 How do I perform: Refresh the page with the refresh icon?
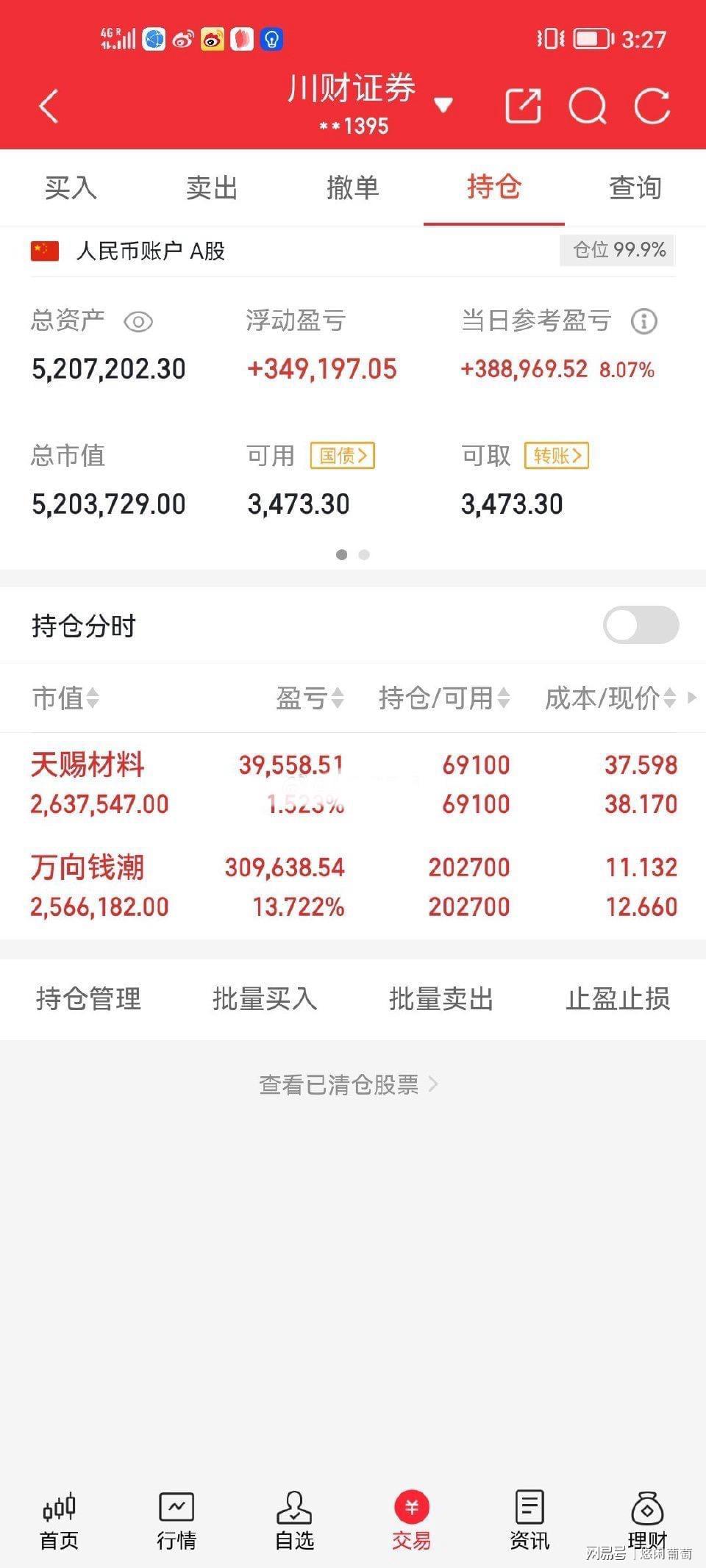(650, 106)
